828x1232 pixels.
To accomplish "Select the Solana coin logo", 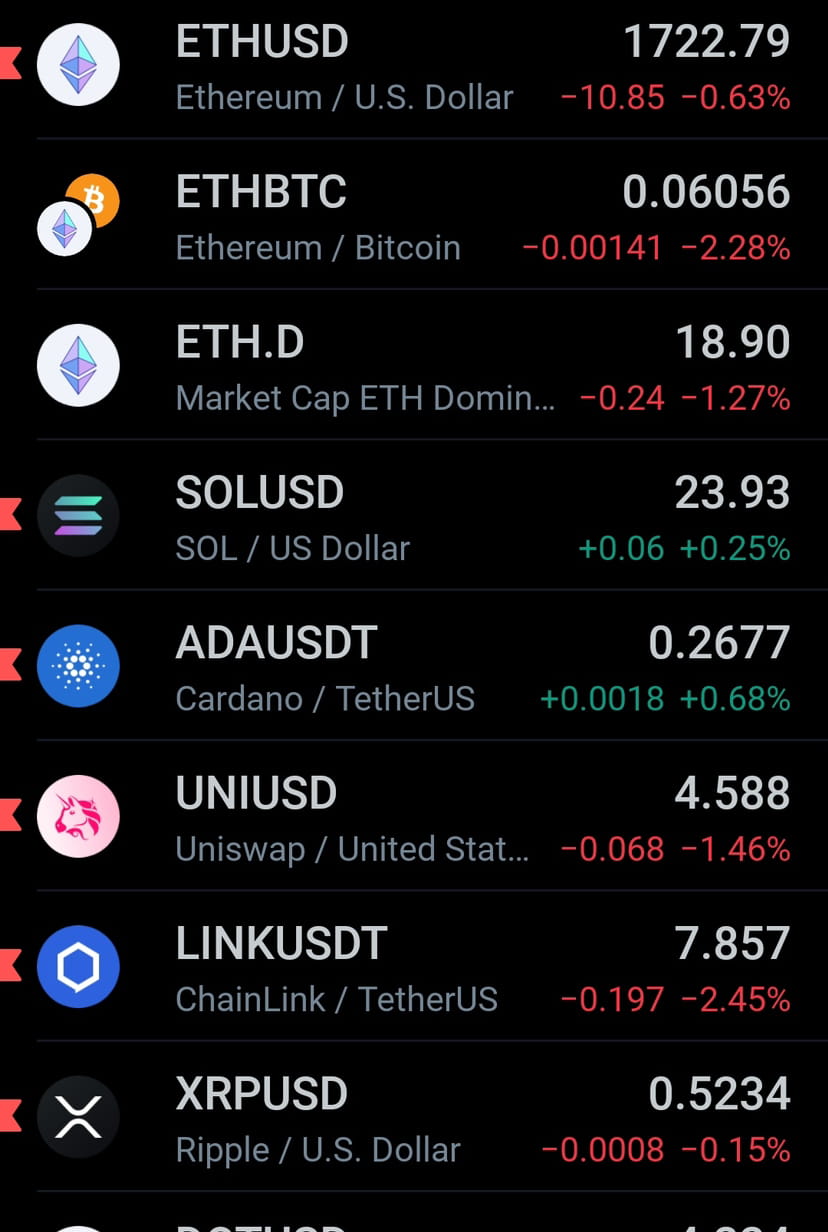I will (x=78, y=515).
